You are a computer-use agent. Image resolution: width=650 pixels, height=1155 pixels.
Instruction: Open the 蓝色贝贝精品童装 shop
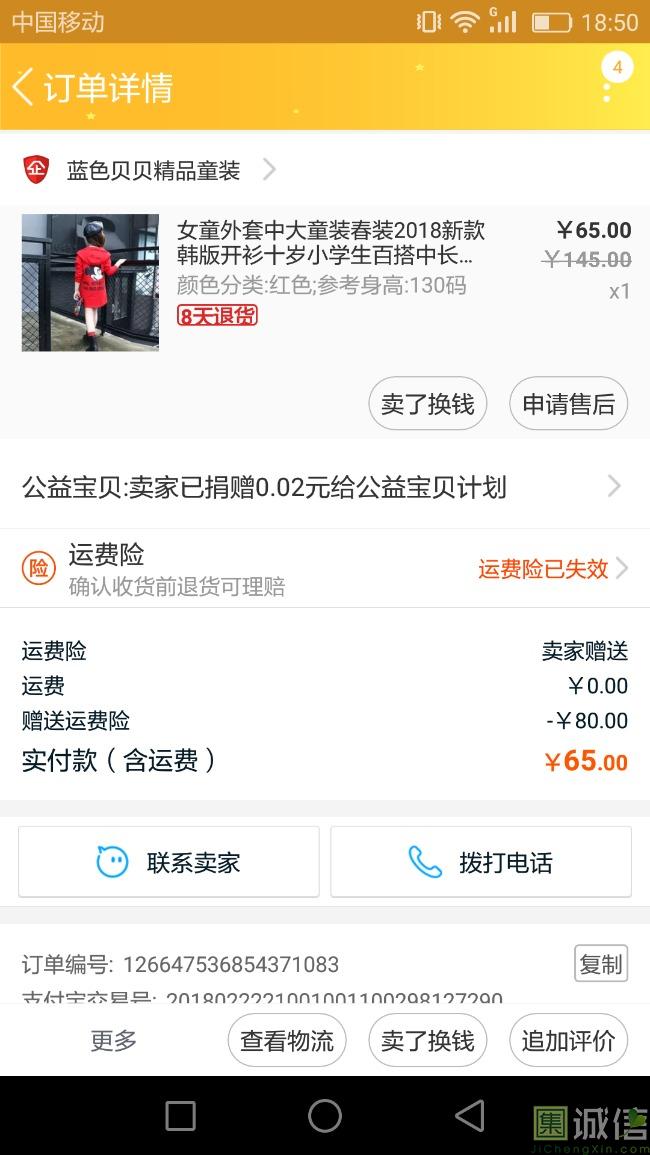[x=153, y=171]
